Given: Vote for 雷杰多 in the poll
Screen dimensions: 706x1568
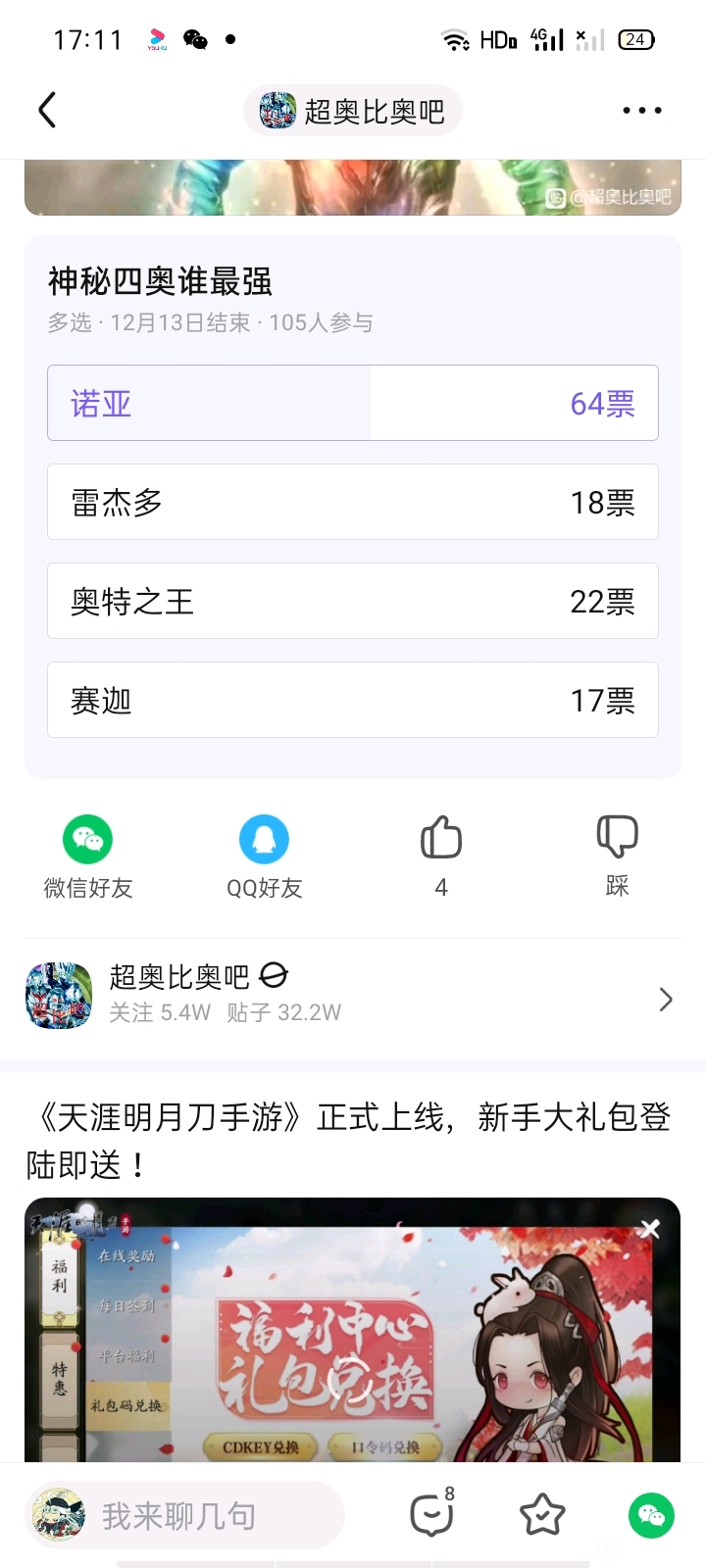Looking at the screenshot, I should click(x=353, y=502).
